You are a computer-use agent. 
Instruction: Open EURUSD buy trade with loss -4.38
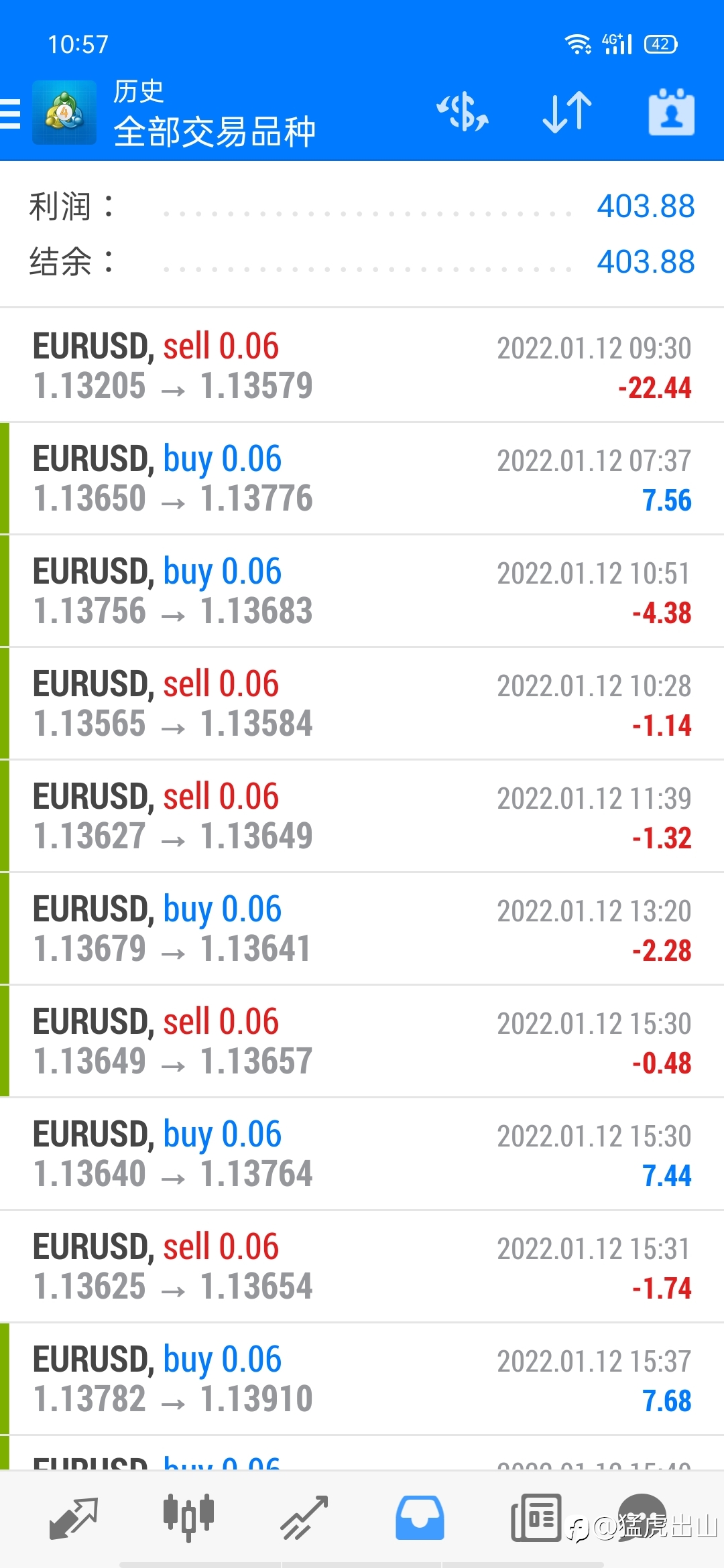pos(362,591)
